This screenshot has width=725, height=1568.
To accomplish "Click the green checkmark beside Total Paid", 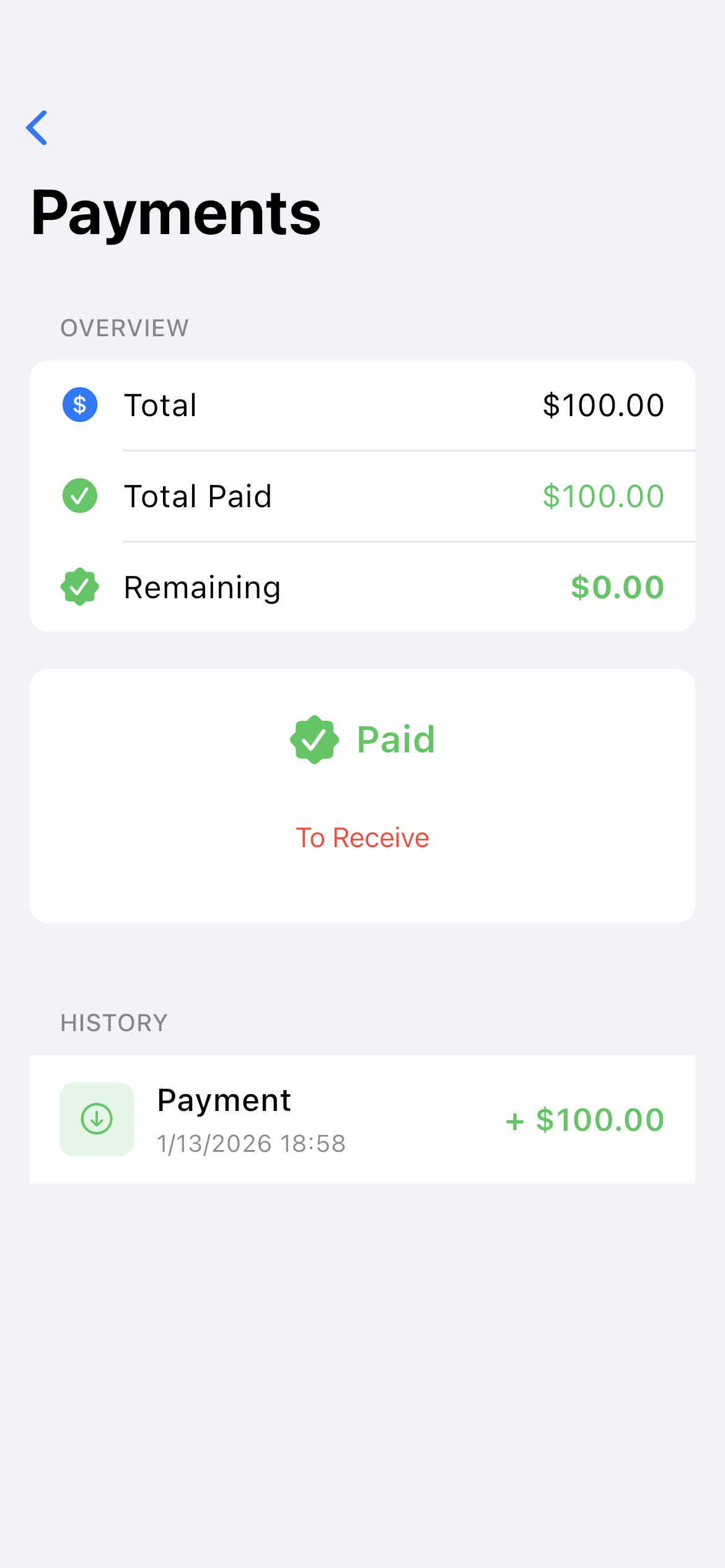I will pos(79,495).
